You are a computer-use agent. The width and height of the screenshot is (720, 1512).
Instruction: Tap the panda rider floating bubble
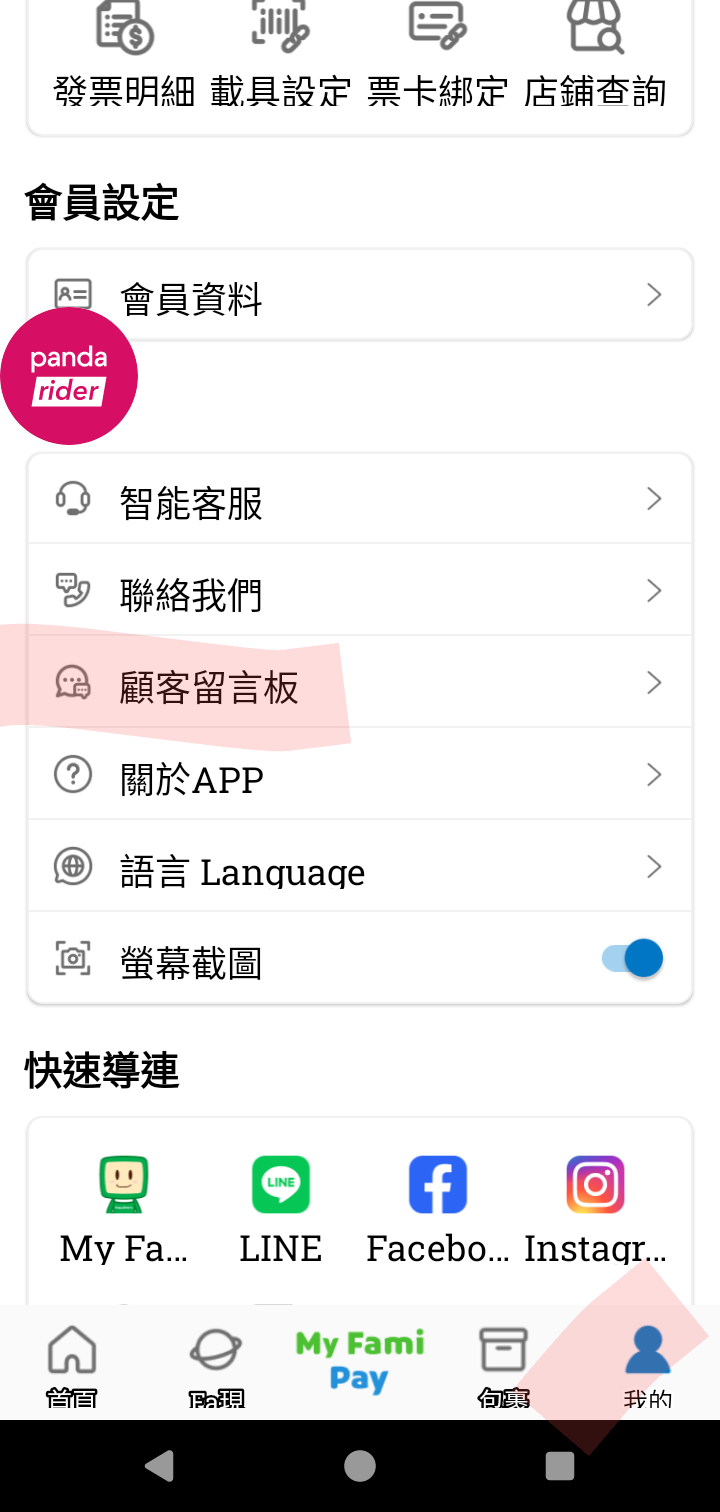click(x=68, y=376)
